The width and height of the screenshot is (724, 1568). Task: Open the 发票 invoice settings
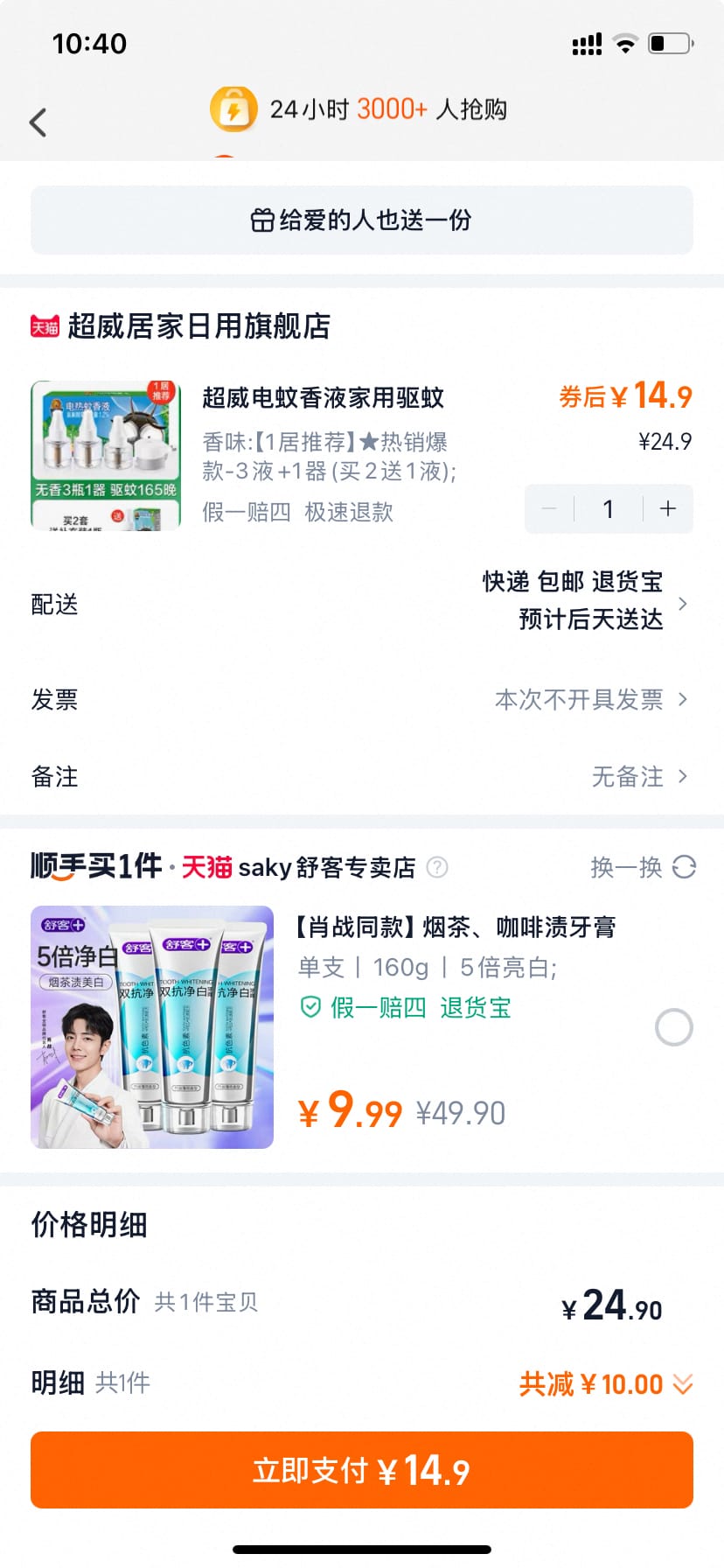coord(362,698)
